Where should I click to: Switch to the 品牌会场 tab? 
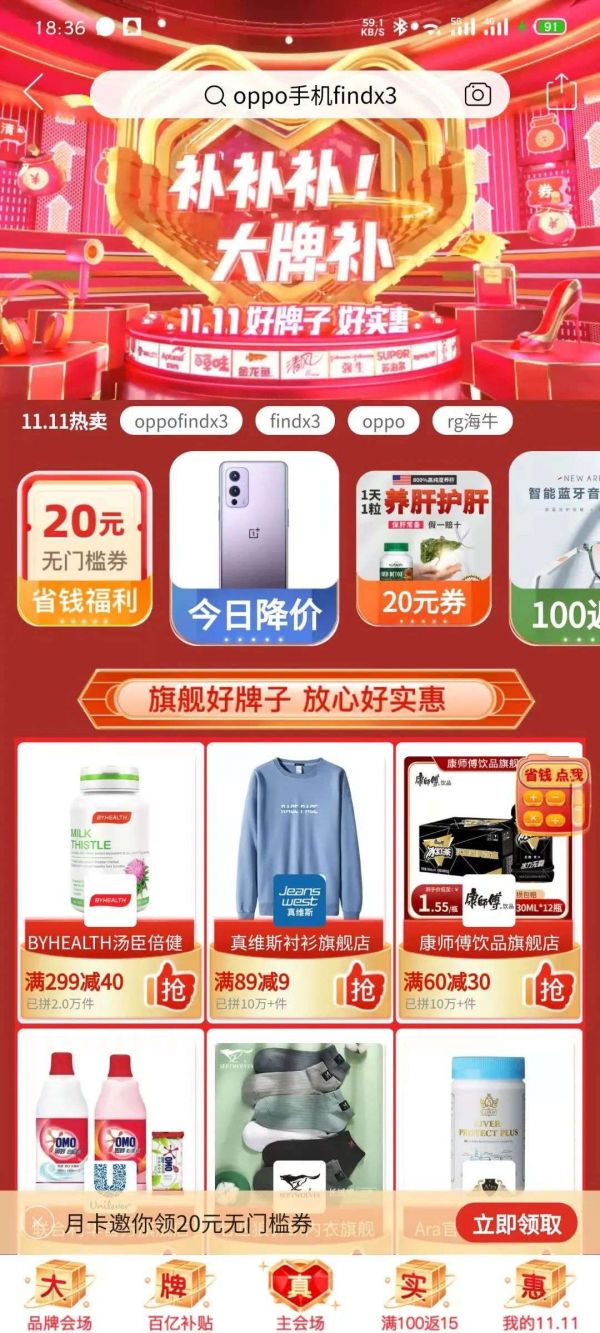click(x=58, y=1295)
